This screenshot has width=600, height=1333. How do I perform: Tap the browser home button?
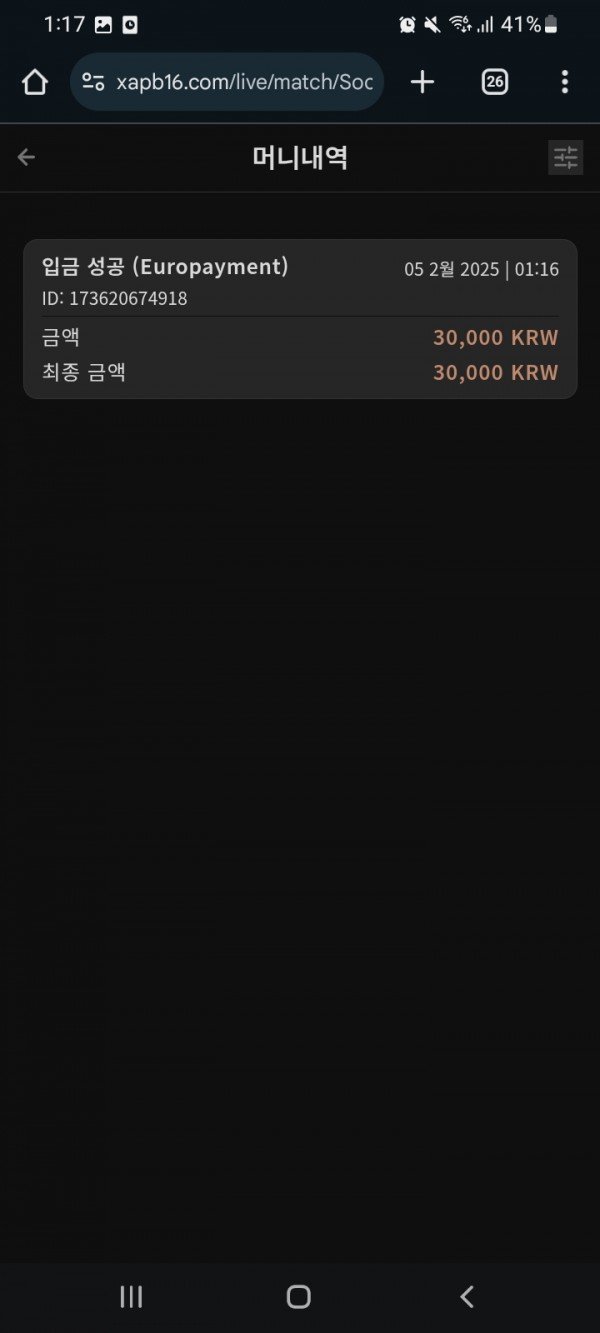(x=35, y=82)
